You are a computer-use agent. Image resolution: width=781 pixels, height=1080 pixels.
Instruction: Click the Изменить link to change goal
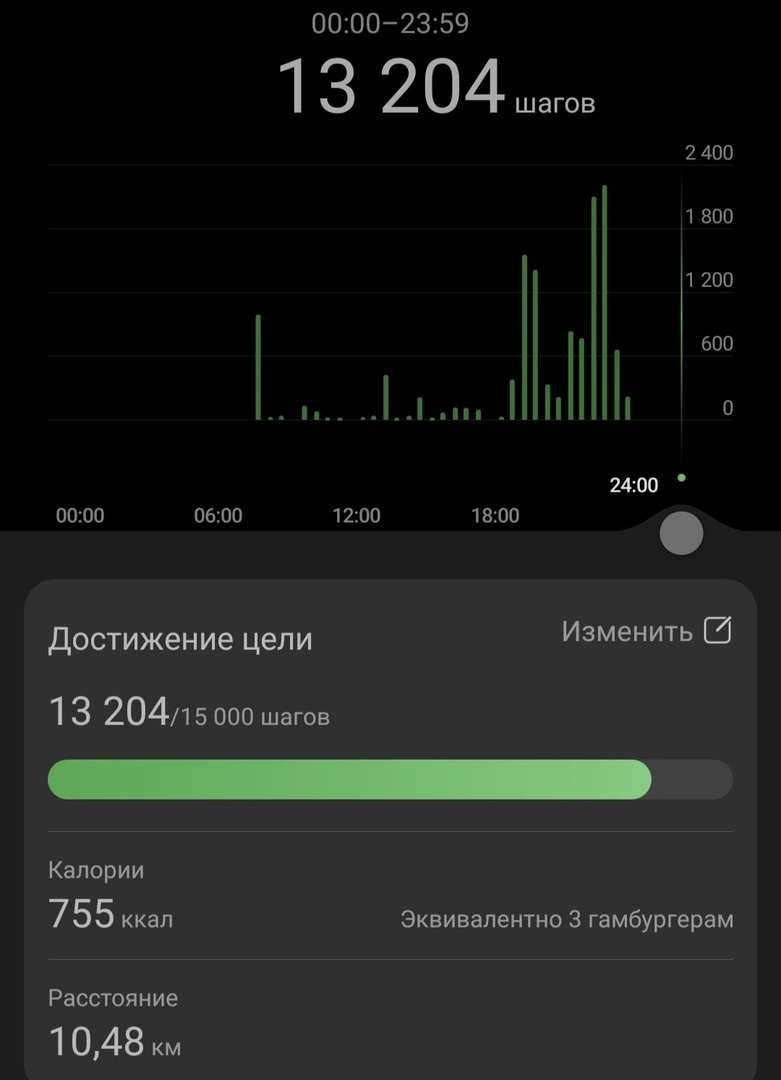(x=627, y=632)
